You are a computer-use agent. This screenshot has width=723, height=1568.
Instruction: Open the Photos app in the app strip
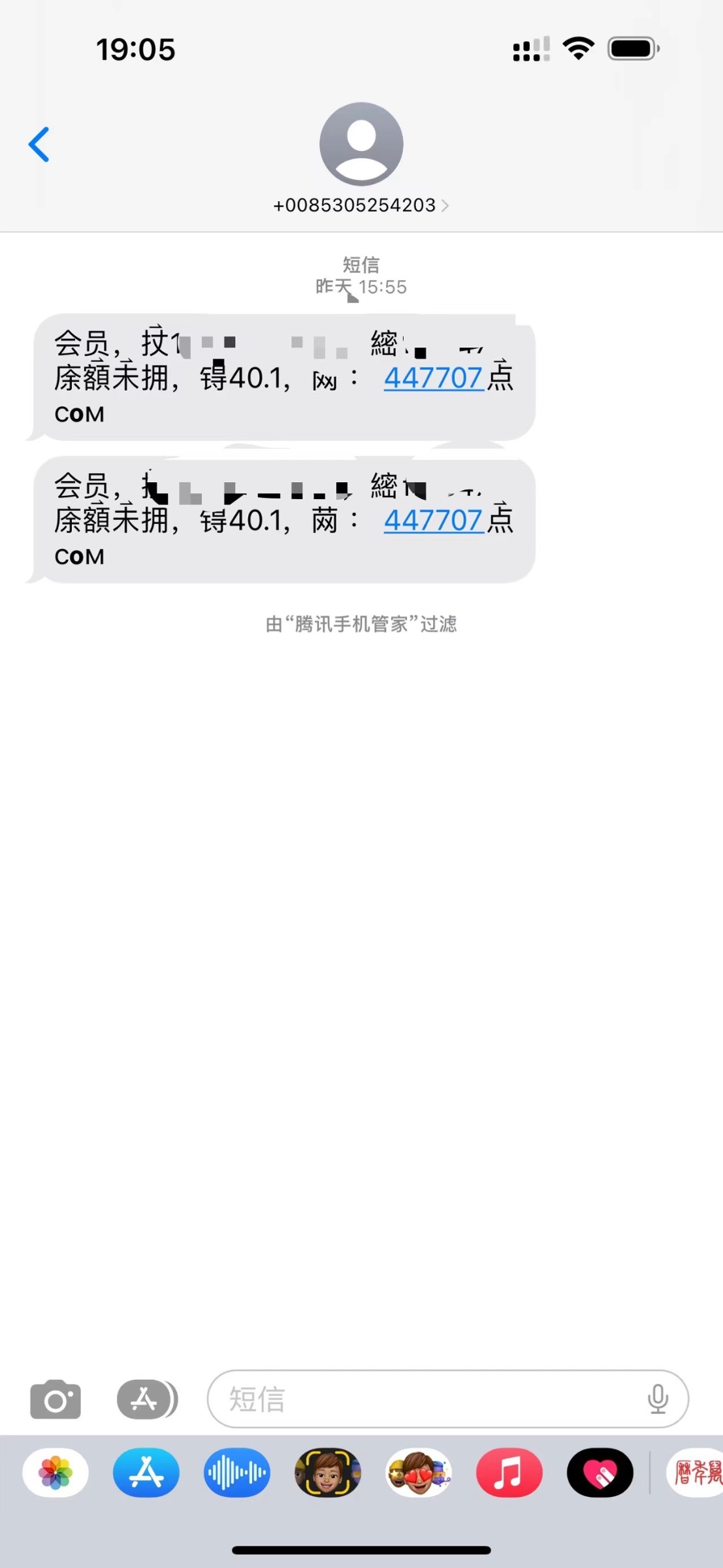coord(56,1473)
